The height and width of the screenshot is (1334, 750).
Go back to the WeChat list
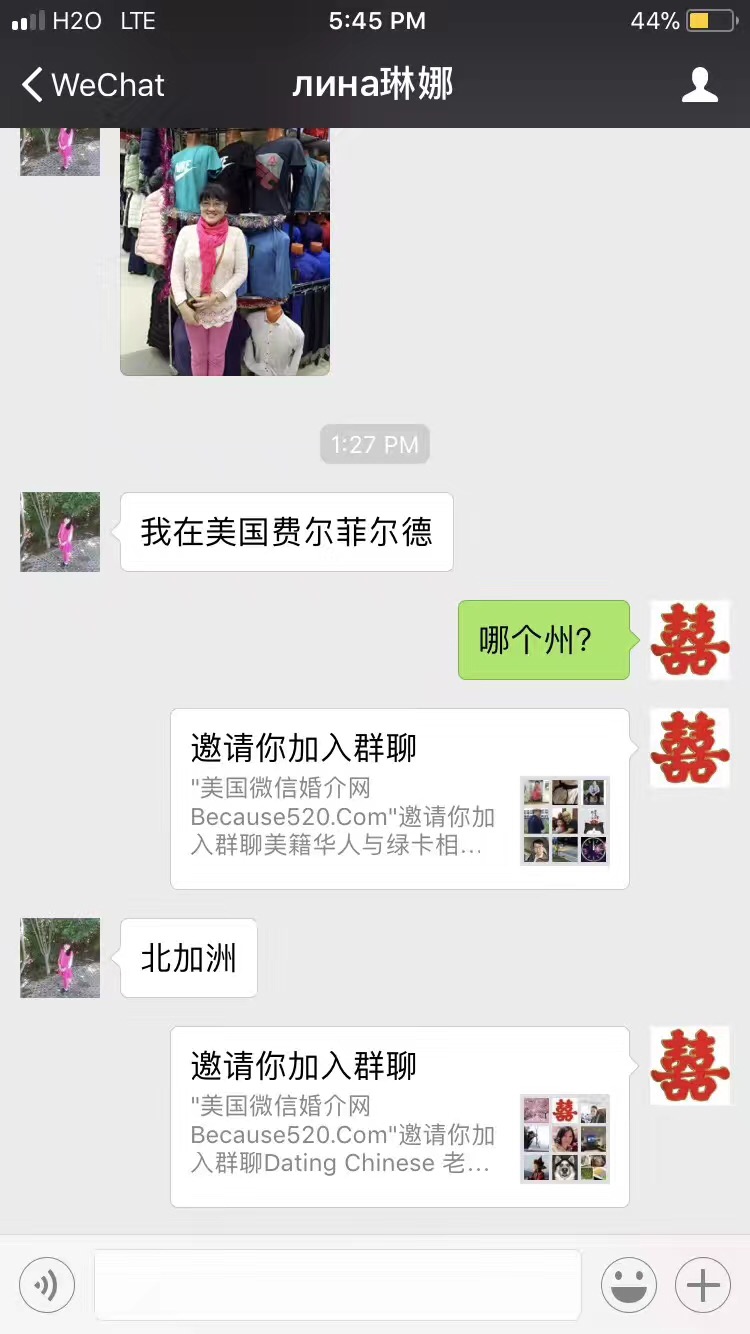[x=92, y=85]
